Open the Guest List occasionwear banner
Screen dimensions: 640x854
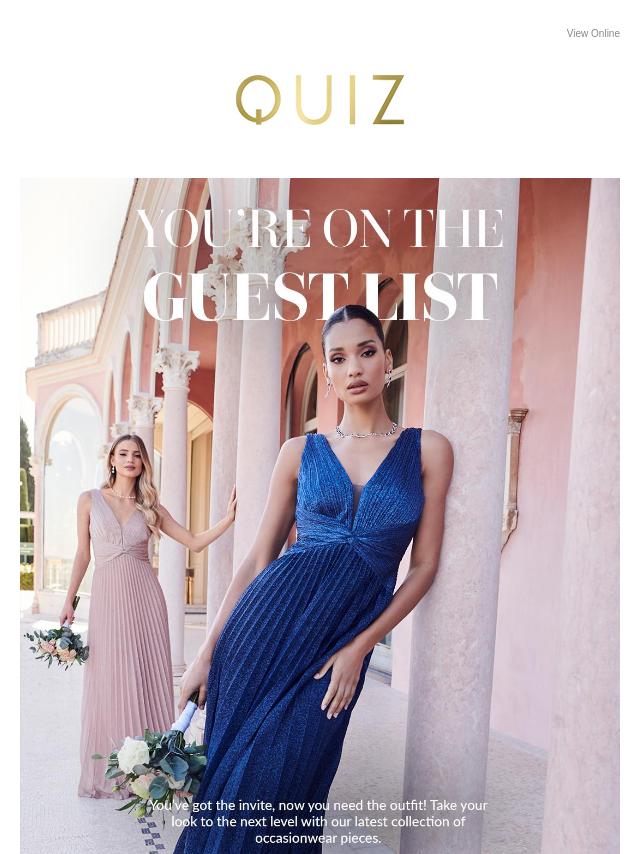coord(320,515)
